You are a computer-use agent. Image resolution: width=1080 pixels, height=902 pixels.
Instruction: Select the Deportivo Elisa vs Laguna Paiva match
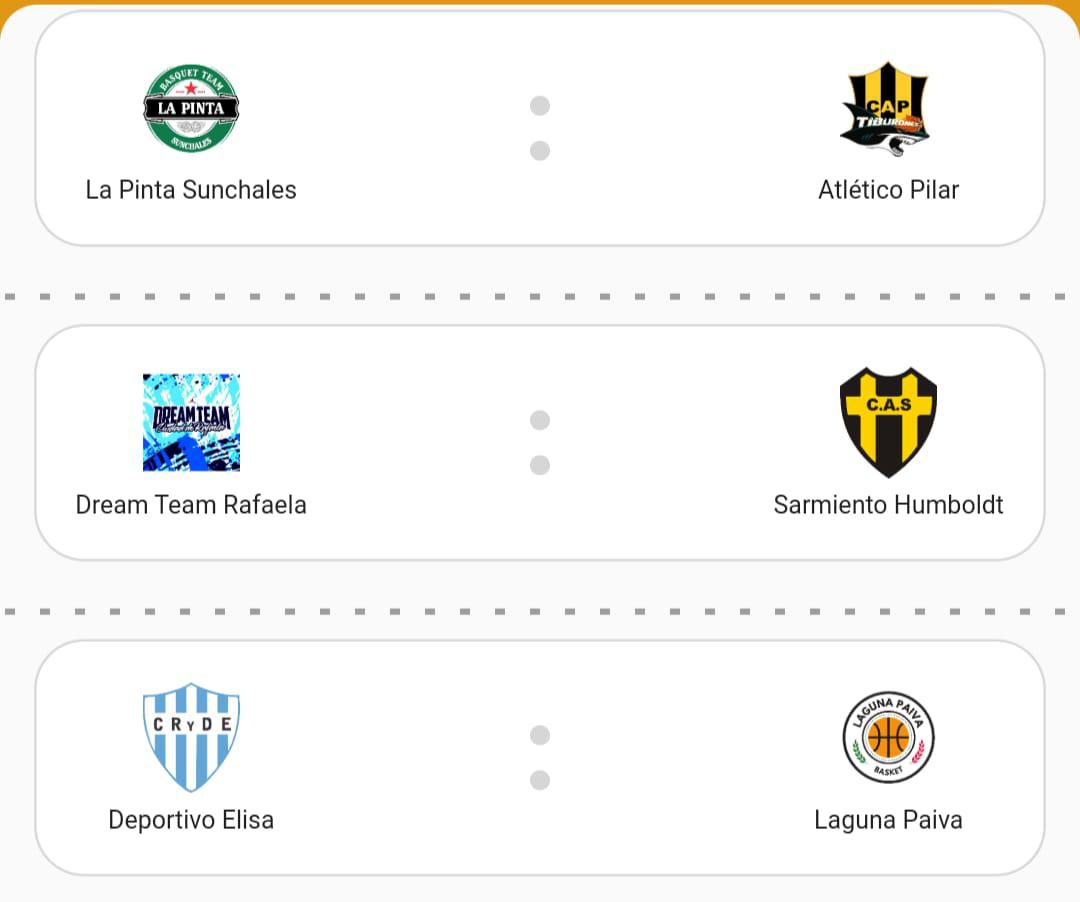(x=540, y=757)
